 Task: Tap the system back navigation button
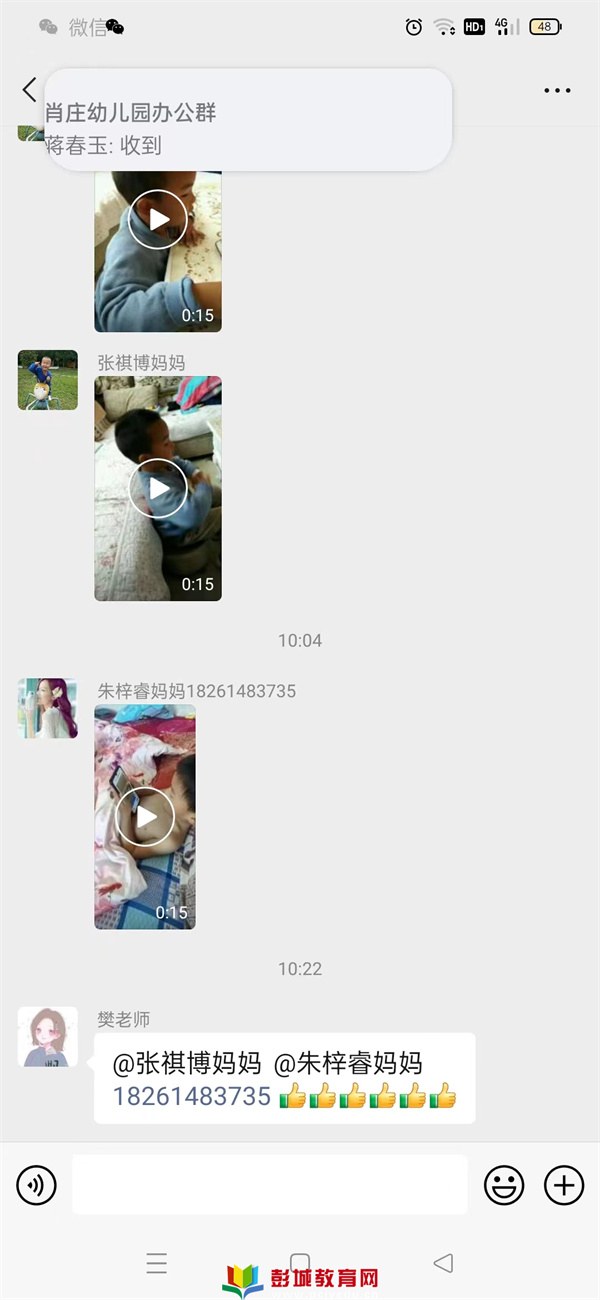tap(443, 1263)
